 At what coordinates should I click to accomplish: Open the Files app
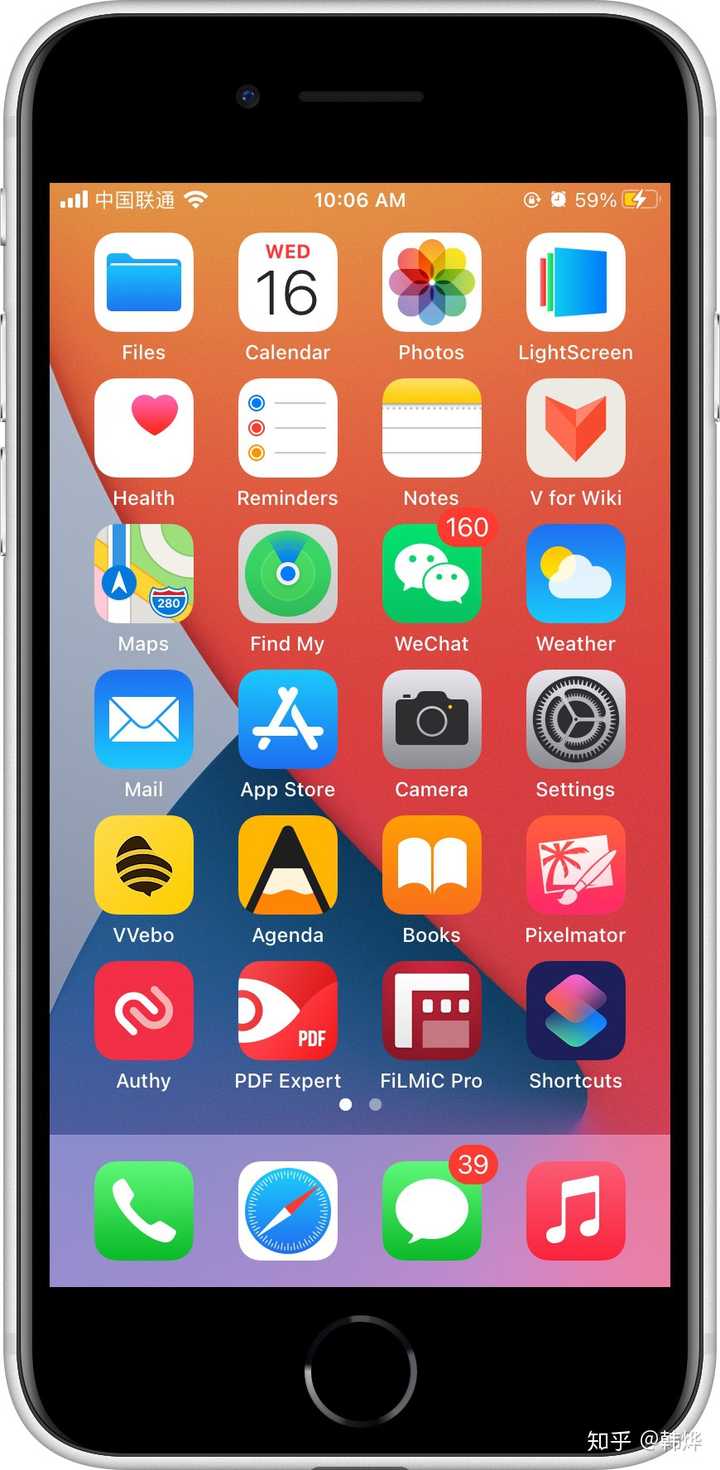[x=144, y=282]
